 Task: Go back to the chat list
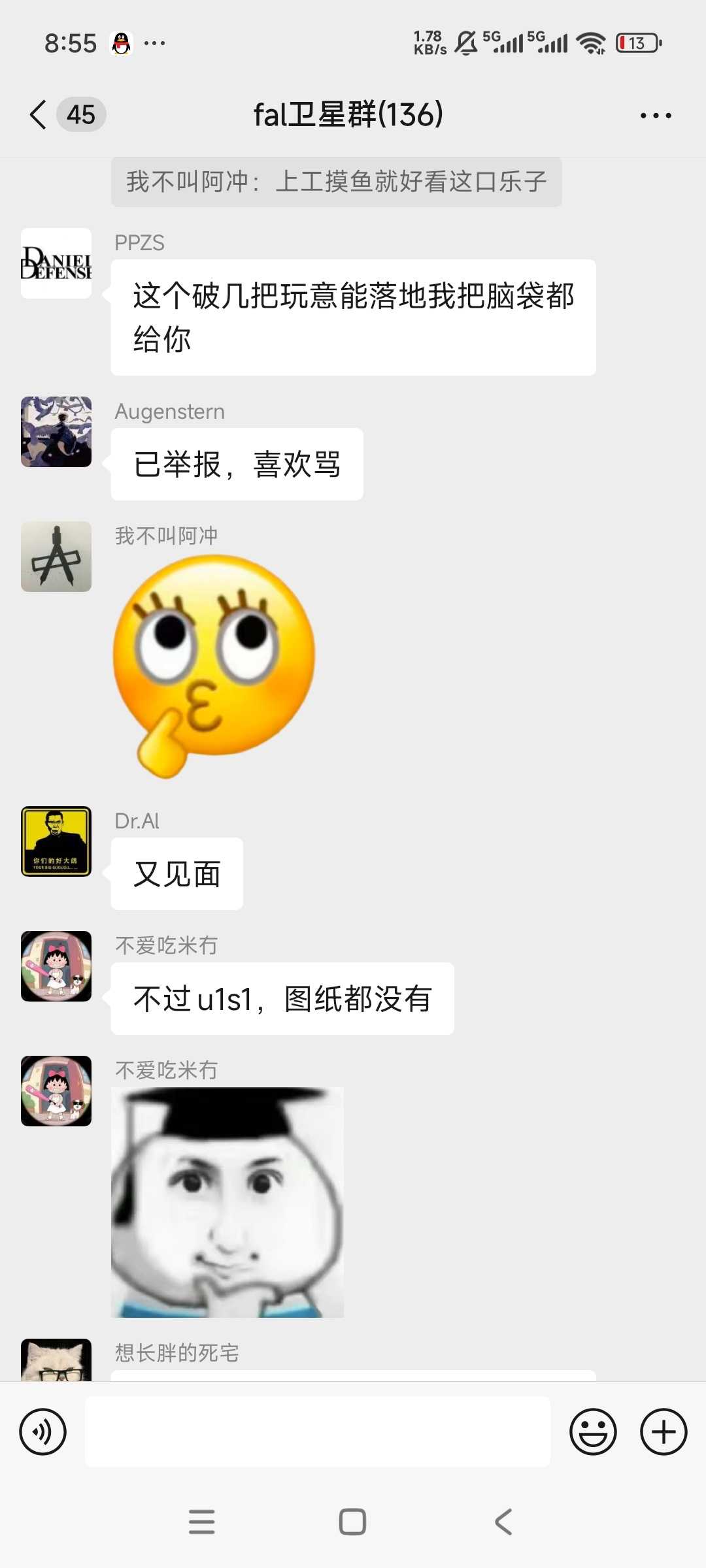[x=39, y=115]
